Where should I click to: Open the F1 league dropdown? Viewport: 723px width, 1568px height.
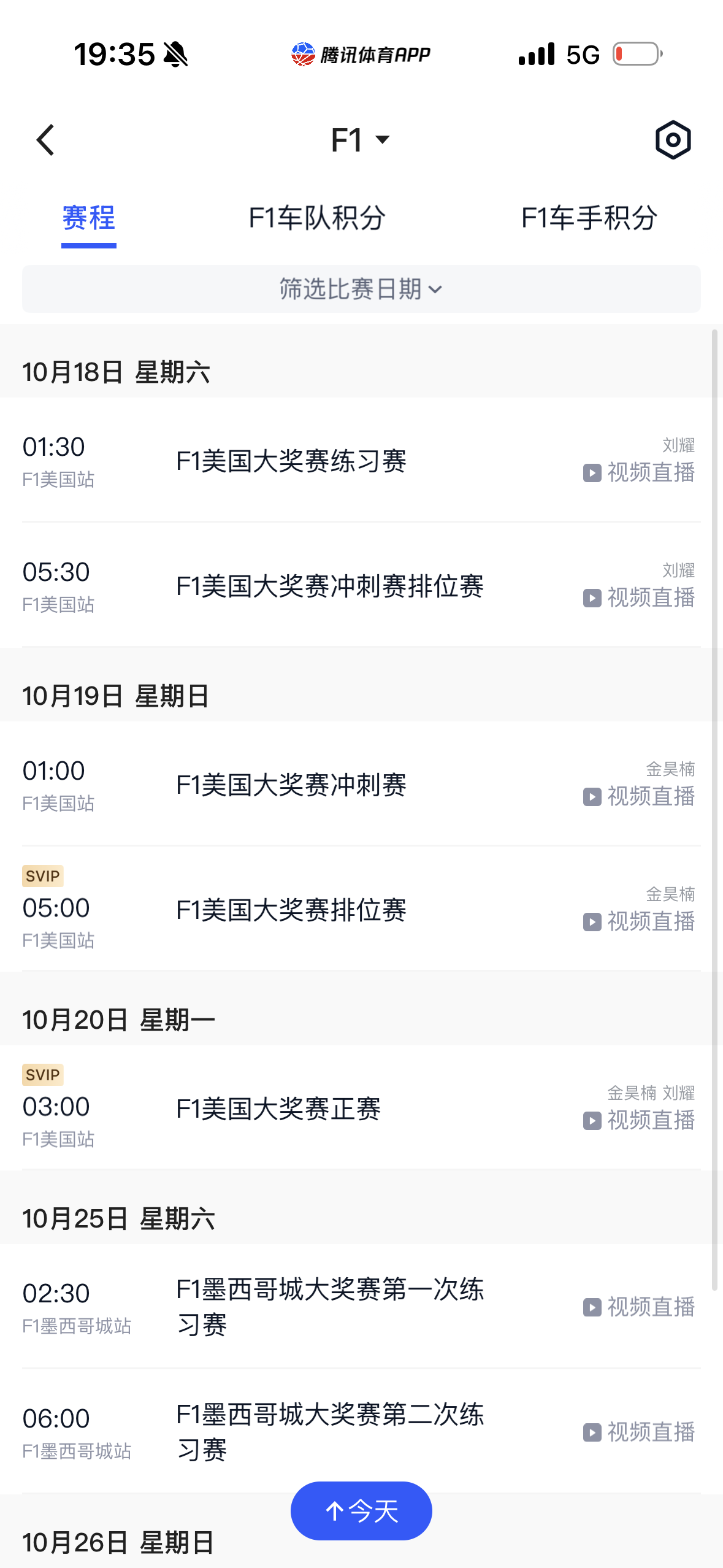pyautogui.click(x=361, y=140)
